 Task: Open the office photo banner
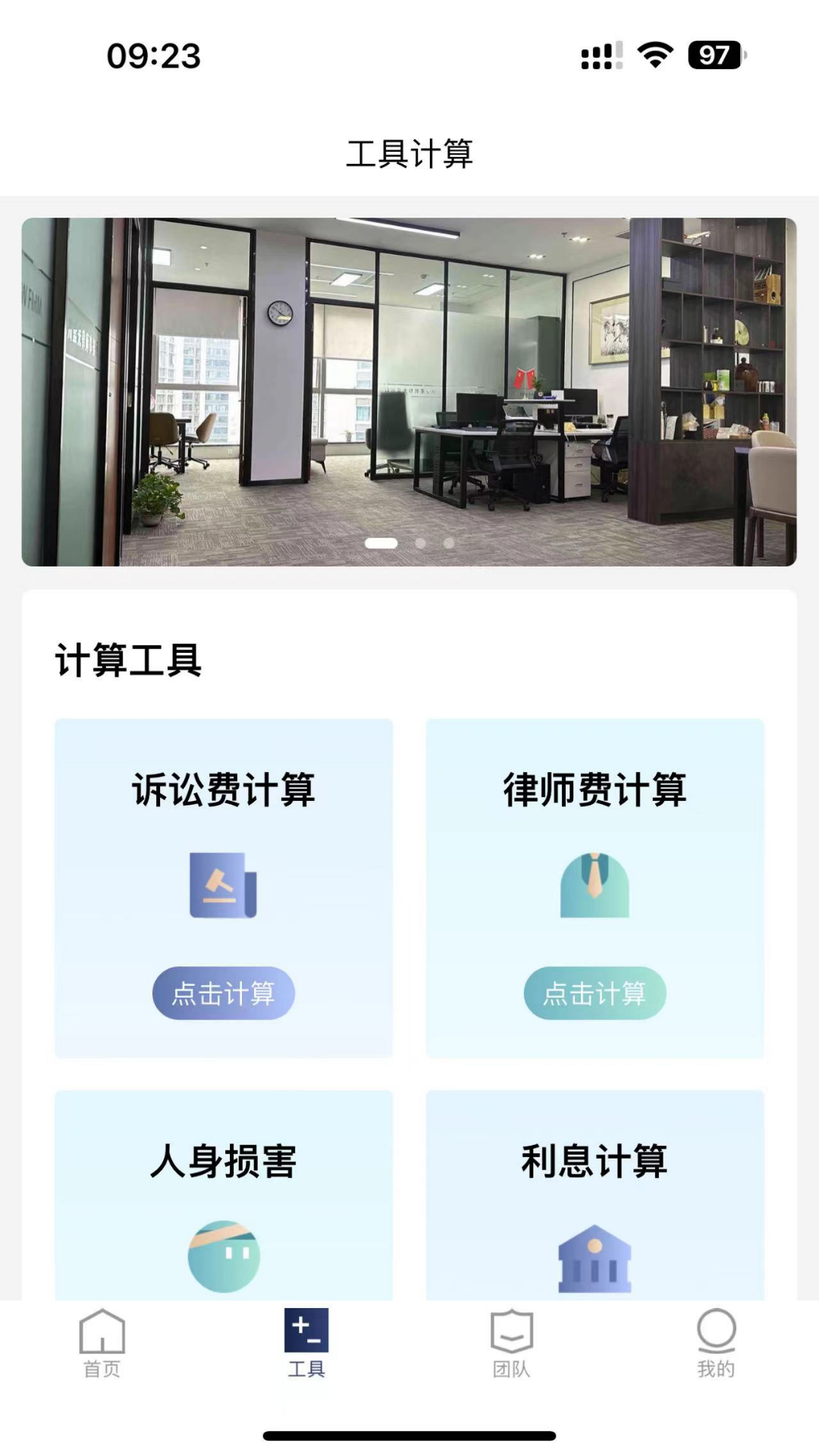click(x=409, y=391)
